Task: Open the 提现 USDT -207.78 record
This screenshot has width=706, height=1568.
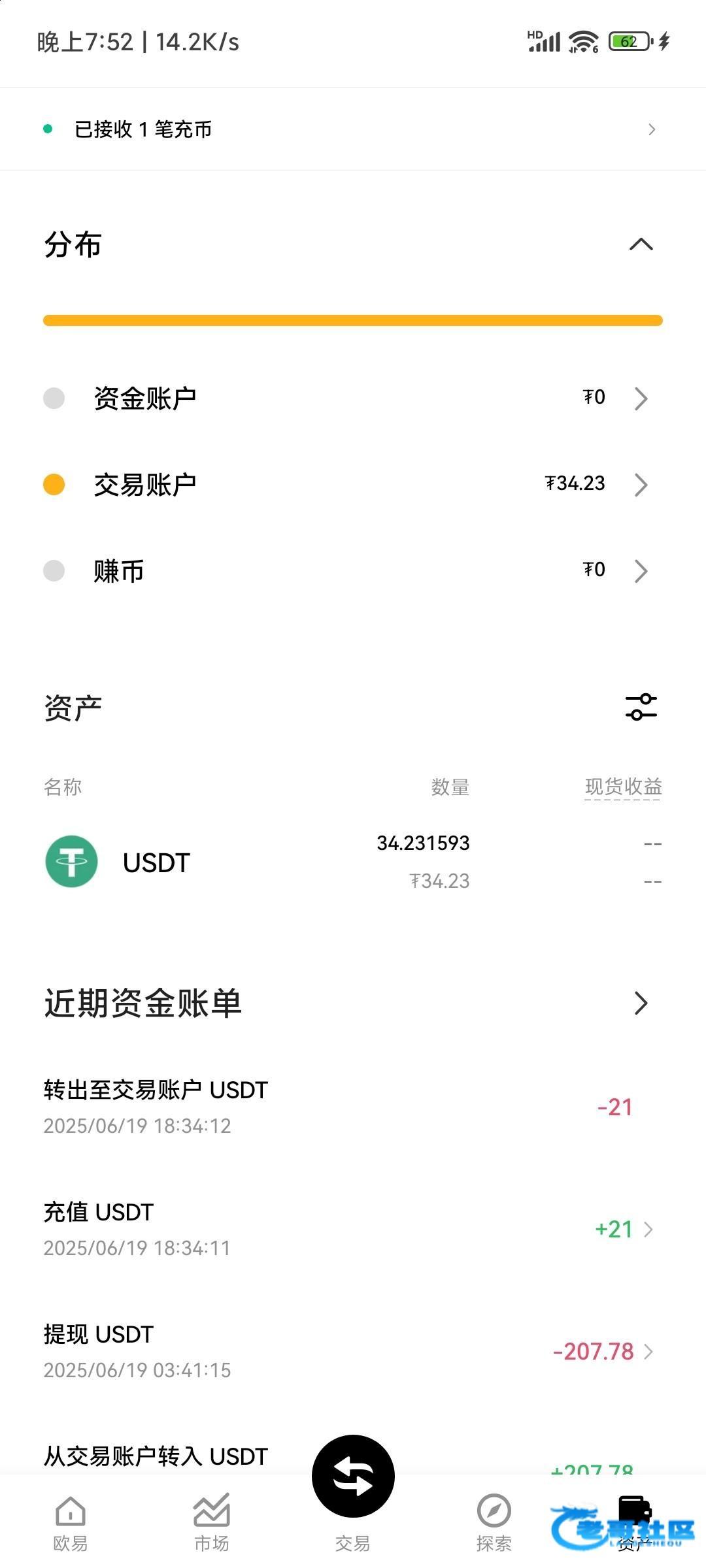Action: (x=353, y=1352)
